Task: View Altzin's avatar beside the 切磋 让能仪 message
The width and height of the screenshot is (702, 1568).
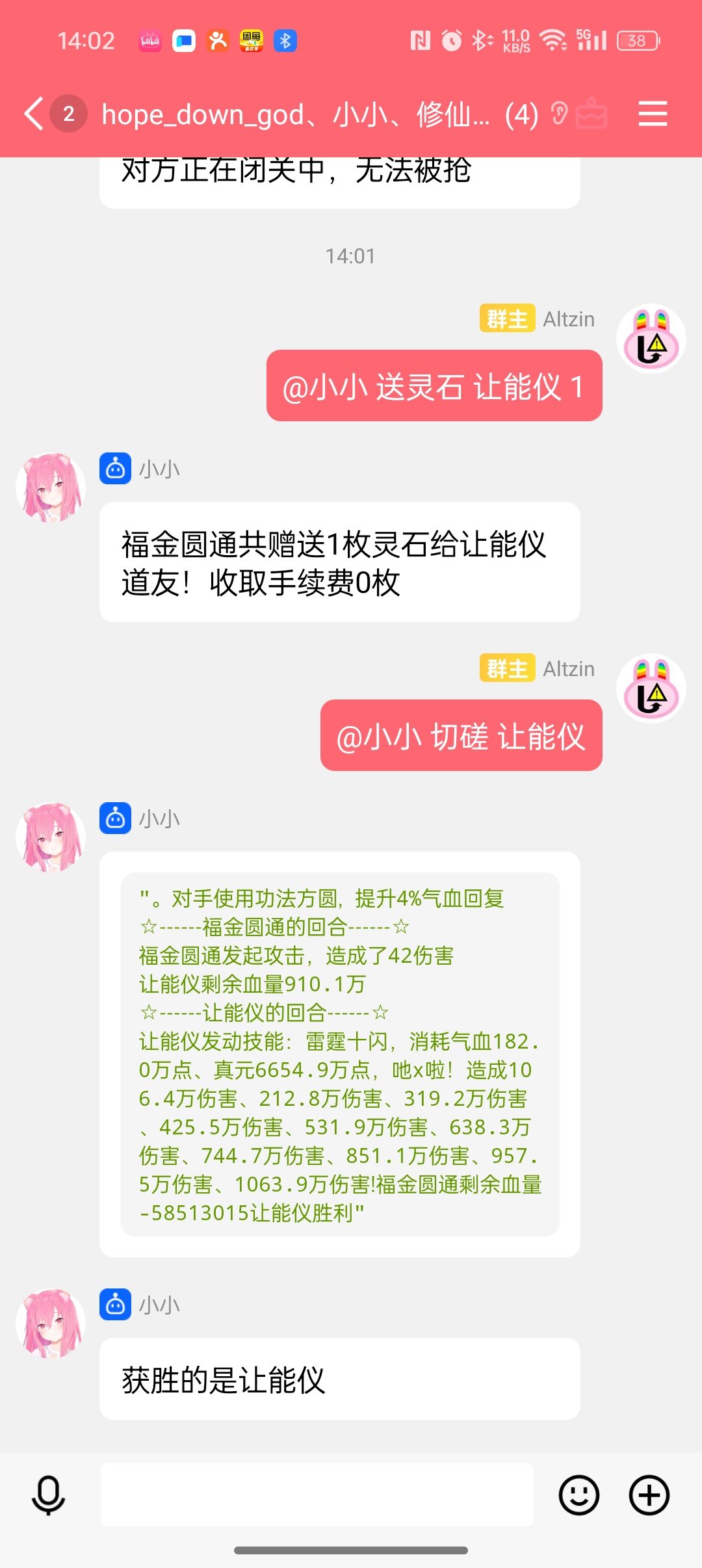Action: coord(651,688)
